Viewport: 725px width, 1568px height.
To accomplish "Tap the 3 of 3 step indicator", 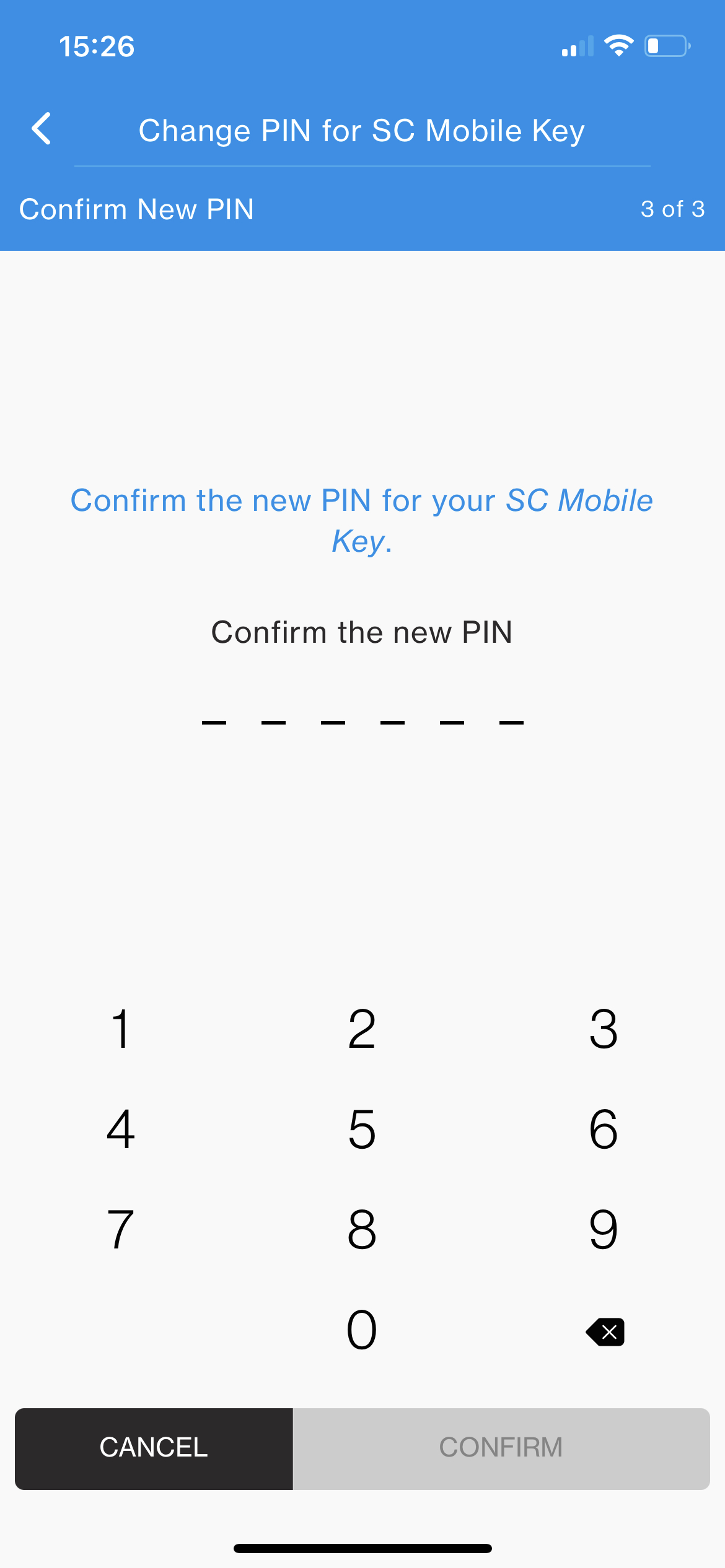I will click(673, 209).
